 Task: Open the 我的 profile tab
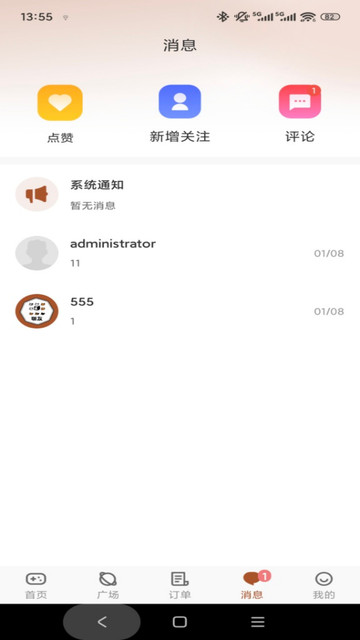click(x=324, y=585)
